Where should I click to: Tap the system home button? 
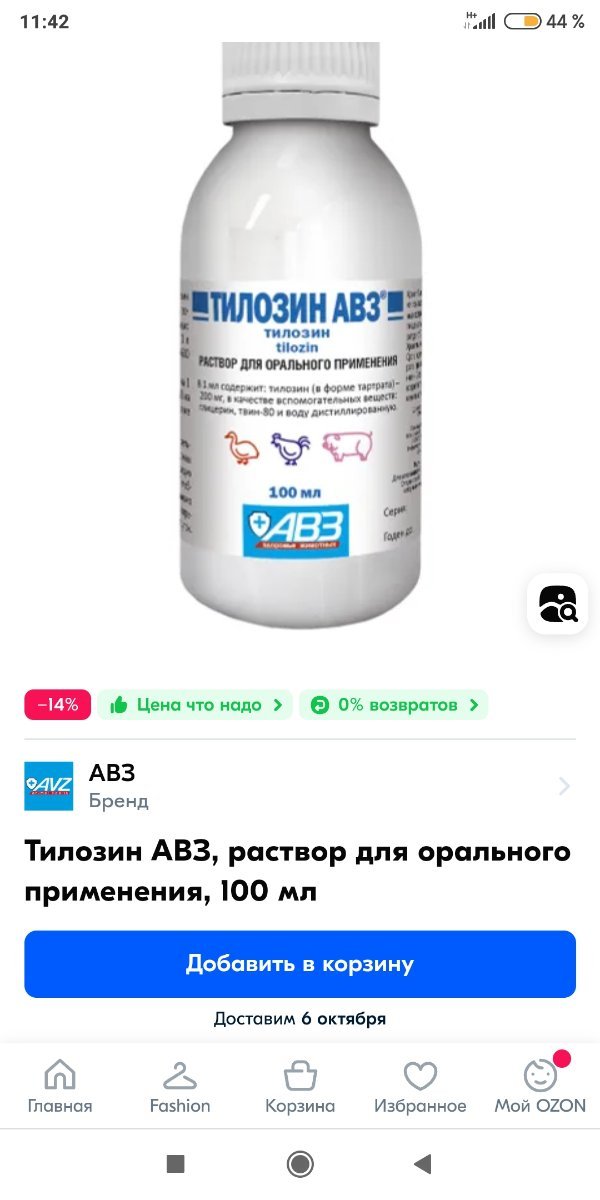click(x=300, y=1163)
